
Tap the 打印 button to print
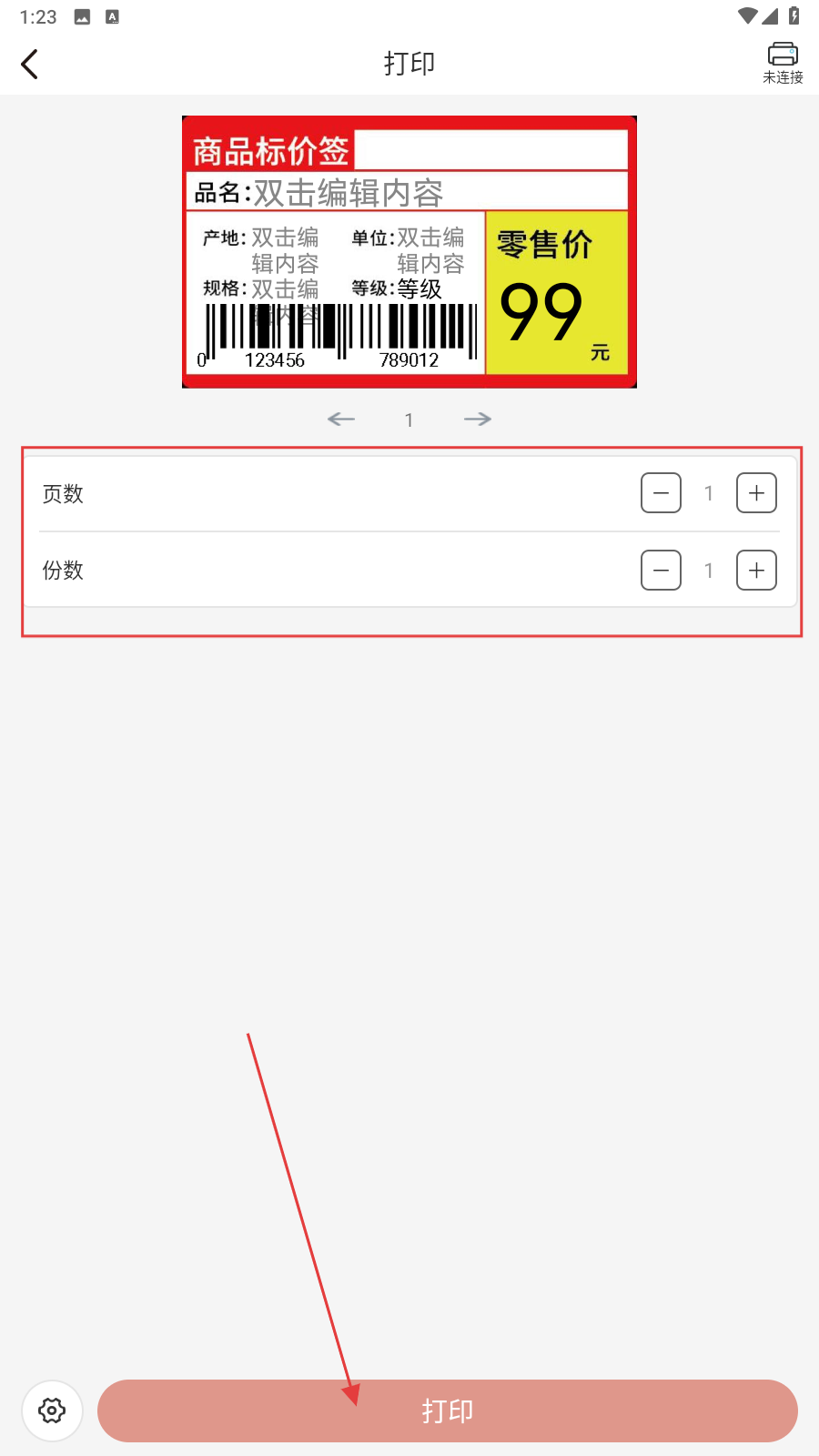(448, 1410)
